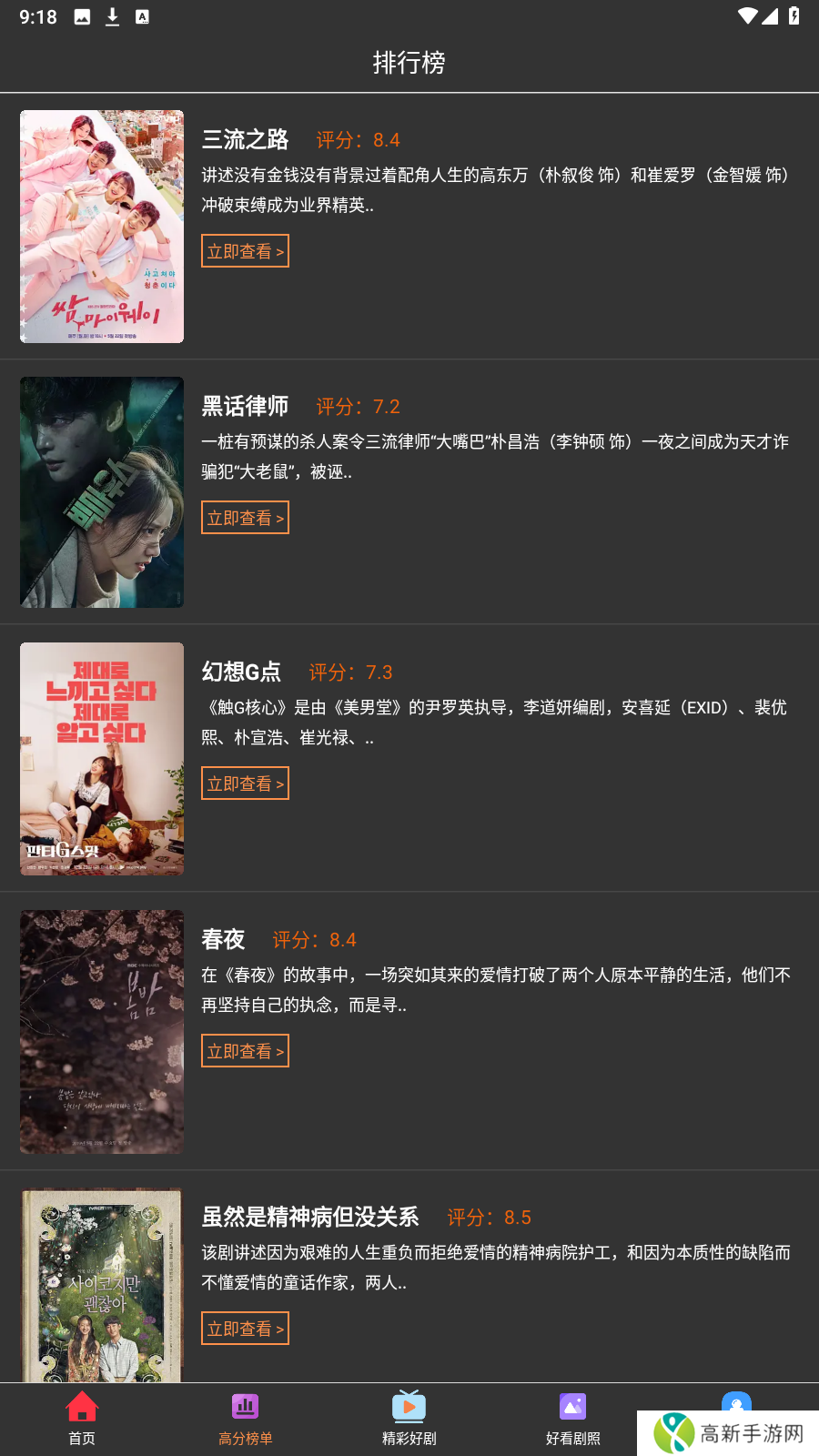Open the 首页 home tab icon
Screen dimensions: 819x1456
[82, 1404]
